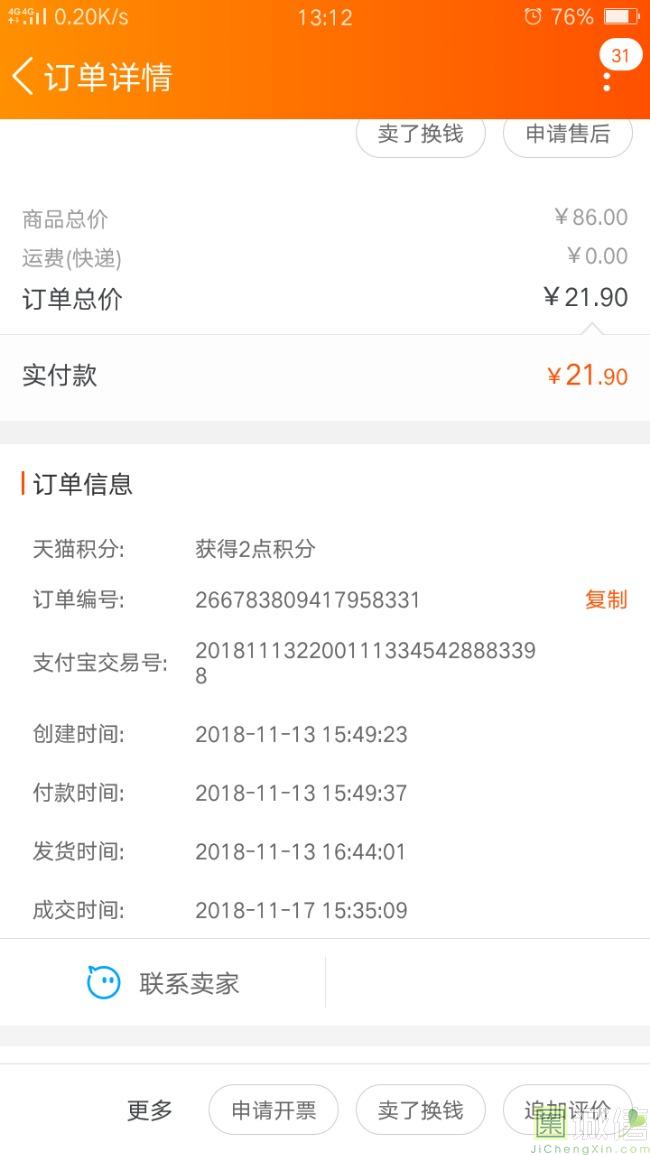This screenshot has width=650, height=1155.
Task: Open the three-dot overflow menu
Action: 607,80
